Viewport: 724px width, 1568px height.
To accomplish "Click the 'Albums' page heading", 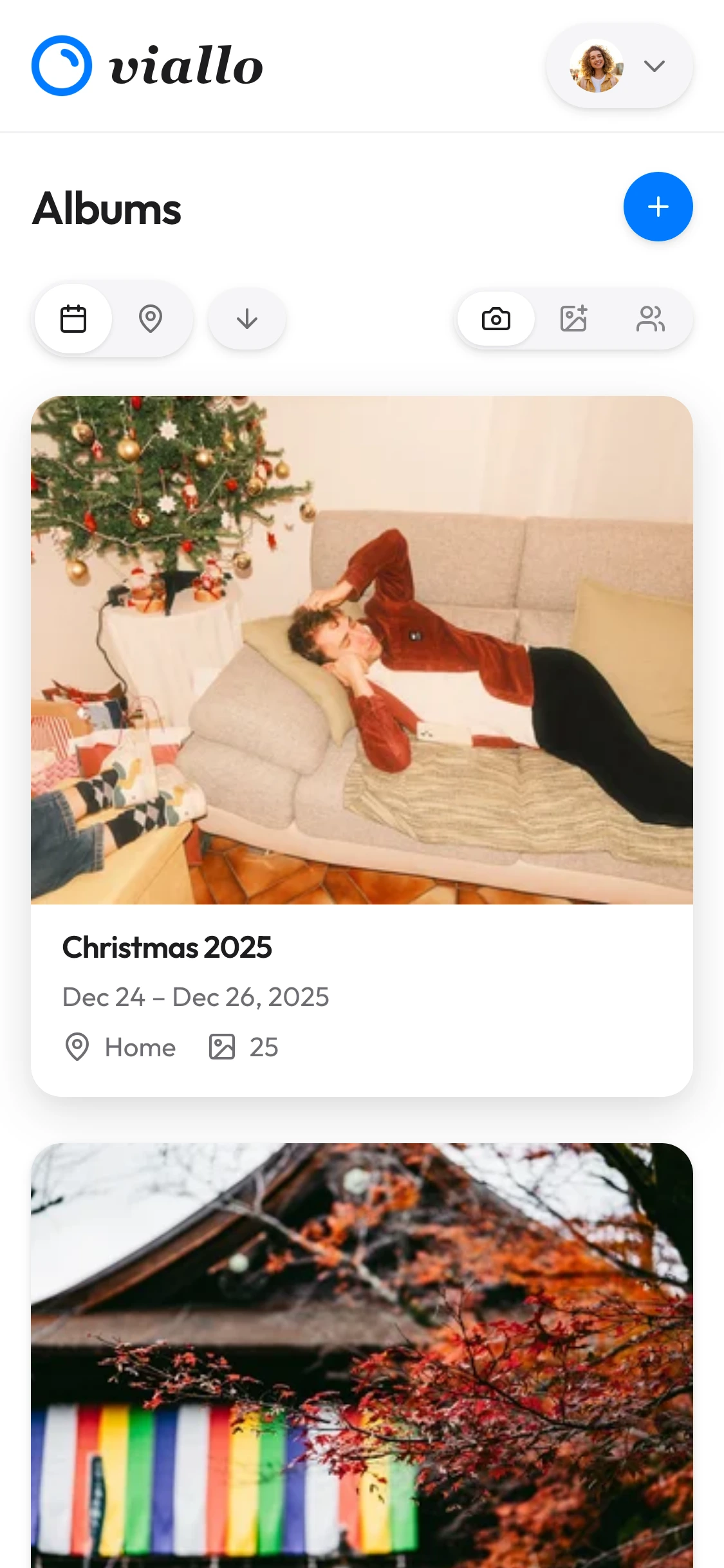I will coord(107,207).
